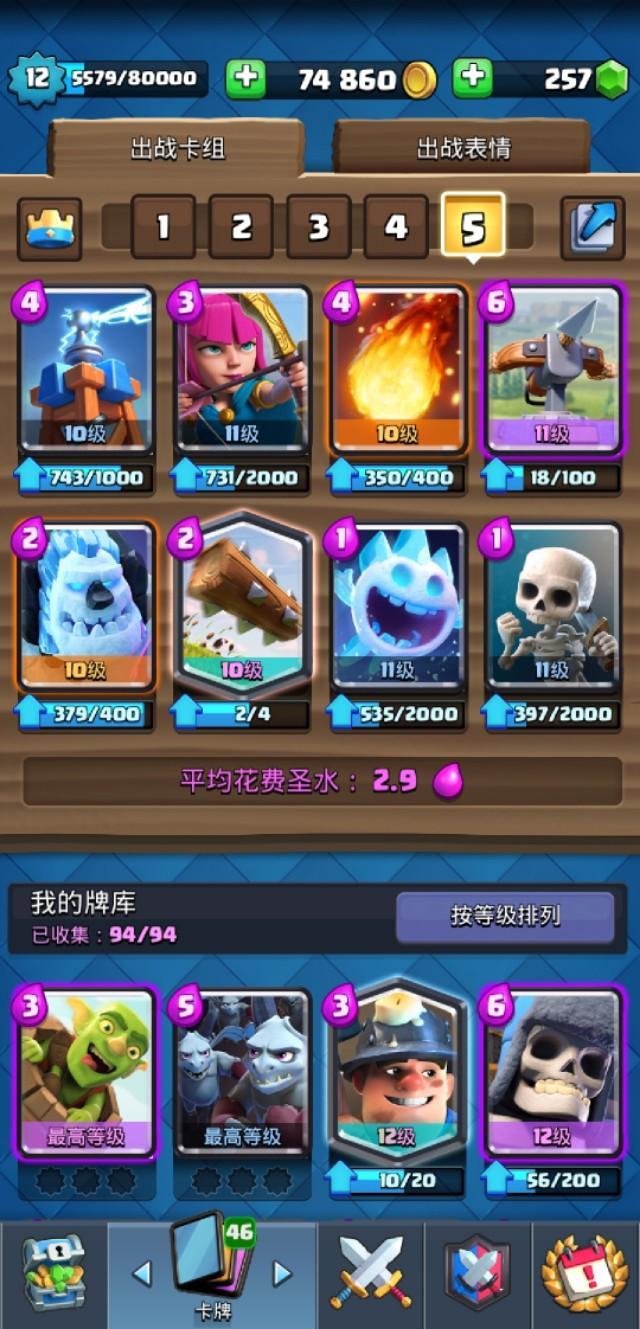
Task: Select deck slot 3
Action: (x=318, y=227)
